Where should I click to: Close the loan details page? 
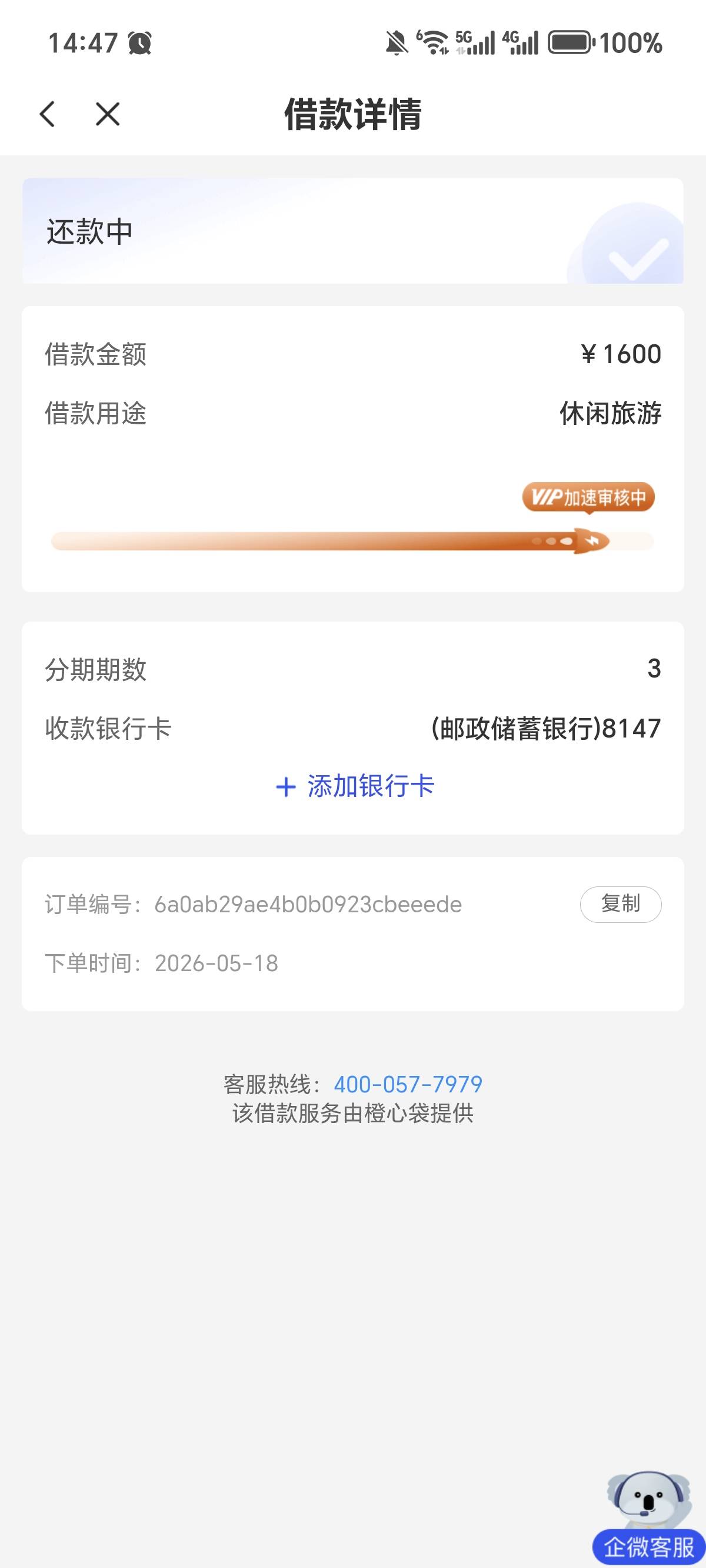click(x=108, y=114)
